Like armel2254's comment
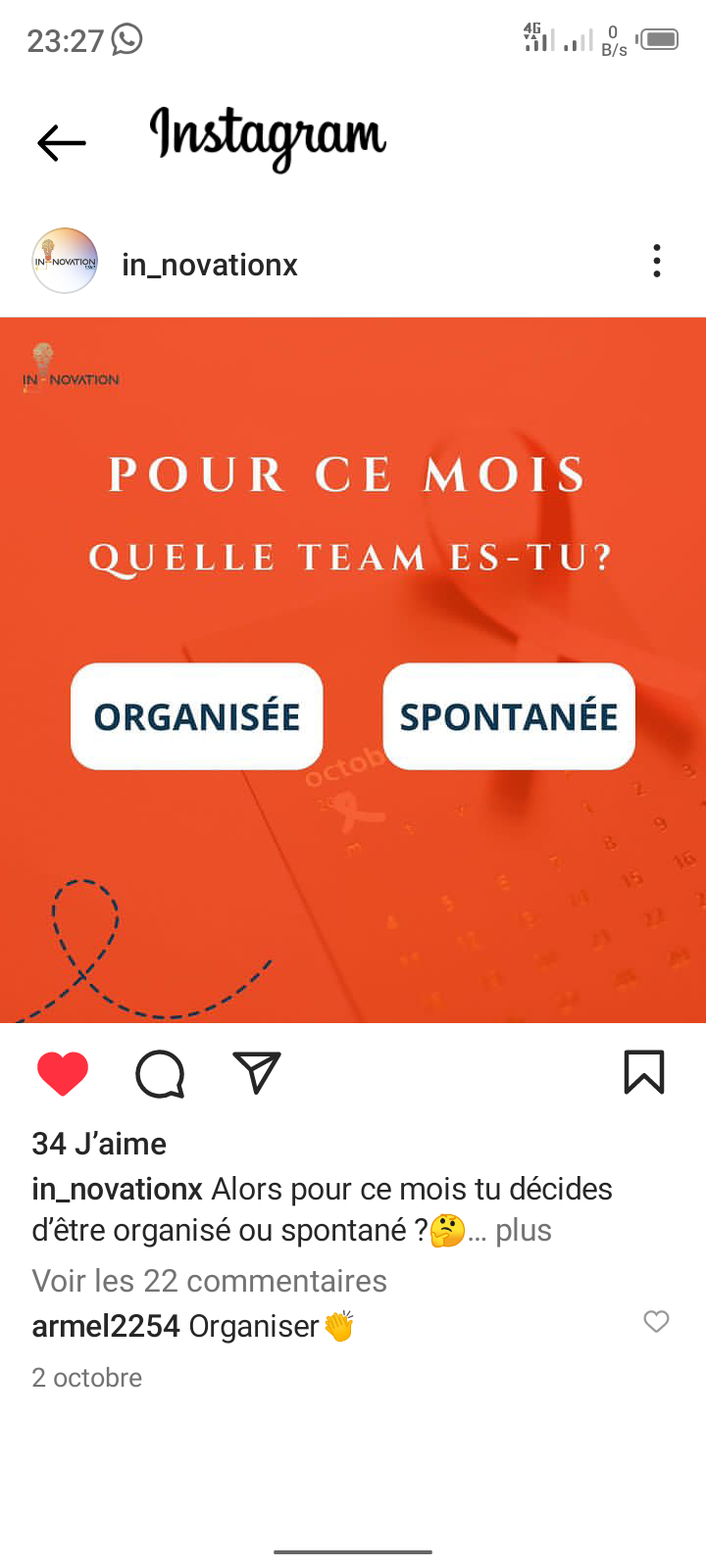706x1568 pixels. click(x=656, y=1322)
